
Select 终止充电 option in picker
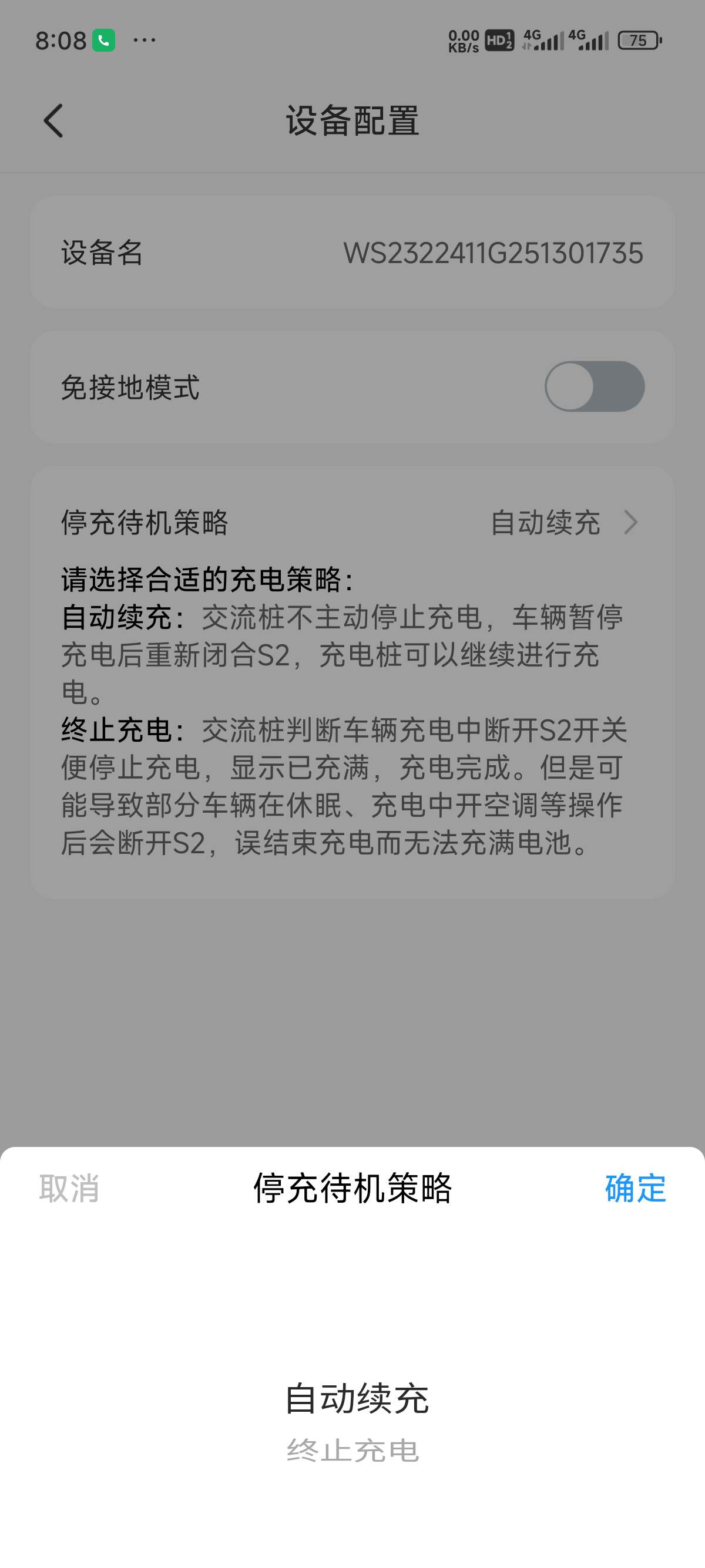click(x=352, y=1451)
